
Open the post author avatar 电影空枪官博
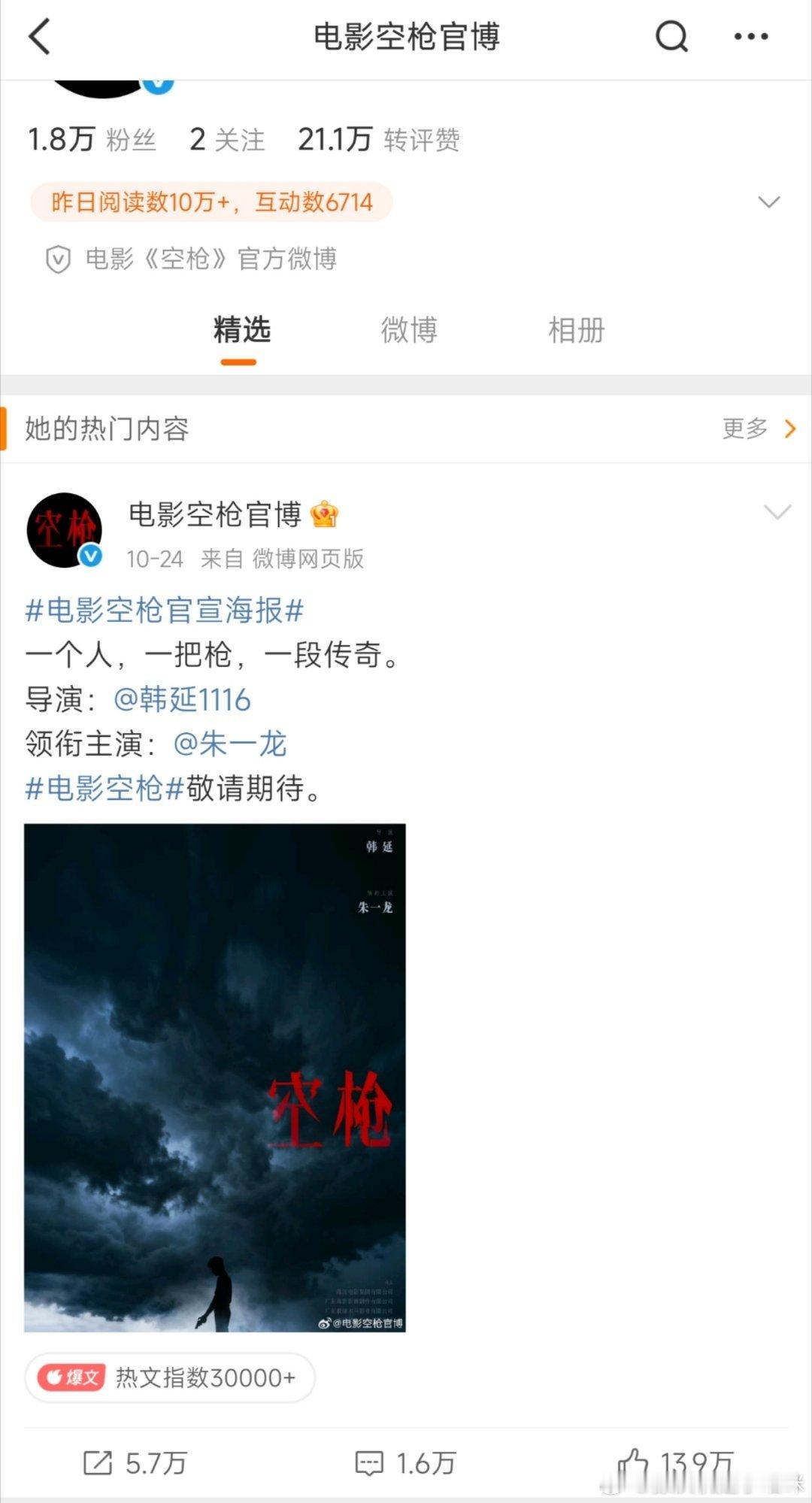pyautogui.click(x=65, y=530)
